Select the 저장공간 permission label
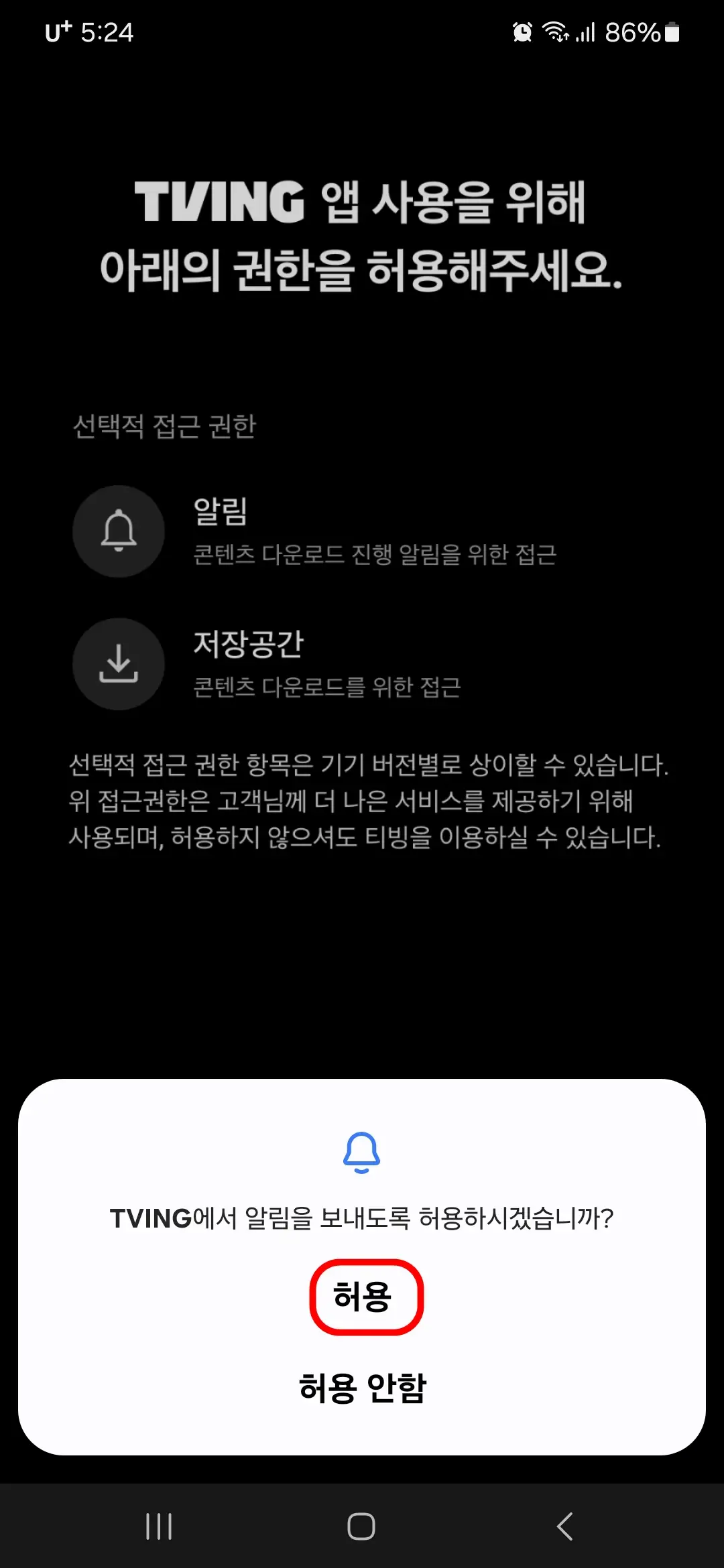Viewport: 724px width, 1568px height. [248, 643]
